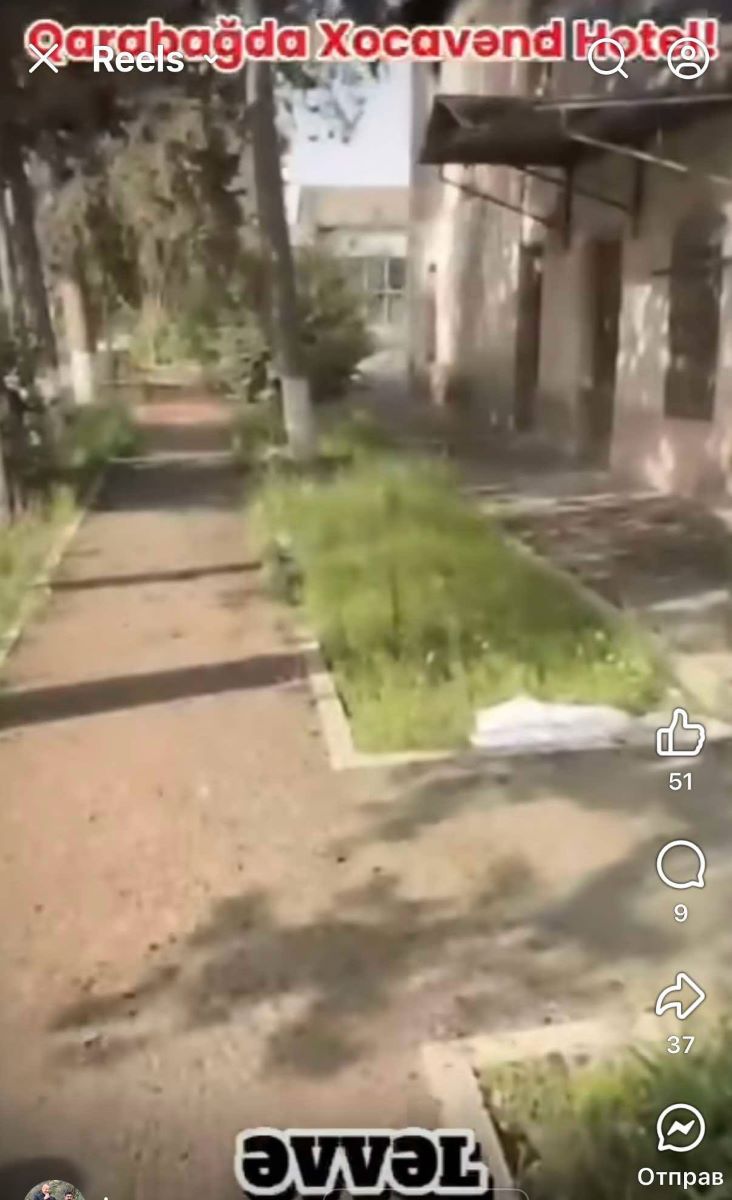This screenshot has width=732, height=1200.
Task: Open the profile icon
Action: coord(688,59)
